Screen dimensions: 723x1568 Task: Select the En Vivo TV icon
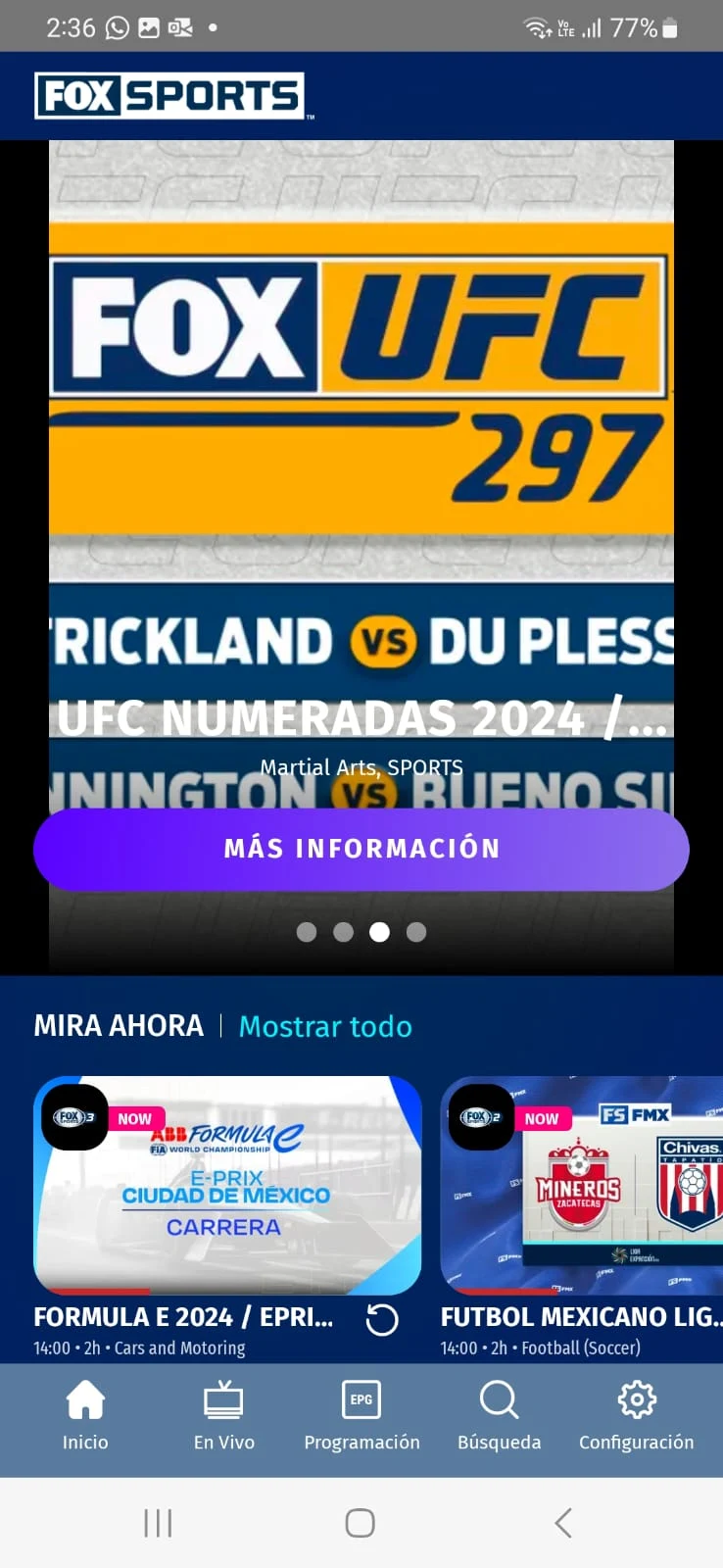[x=223, y=1399]
